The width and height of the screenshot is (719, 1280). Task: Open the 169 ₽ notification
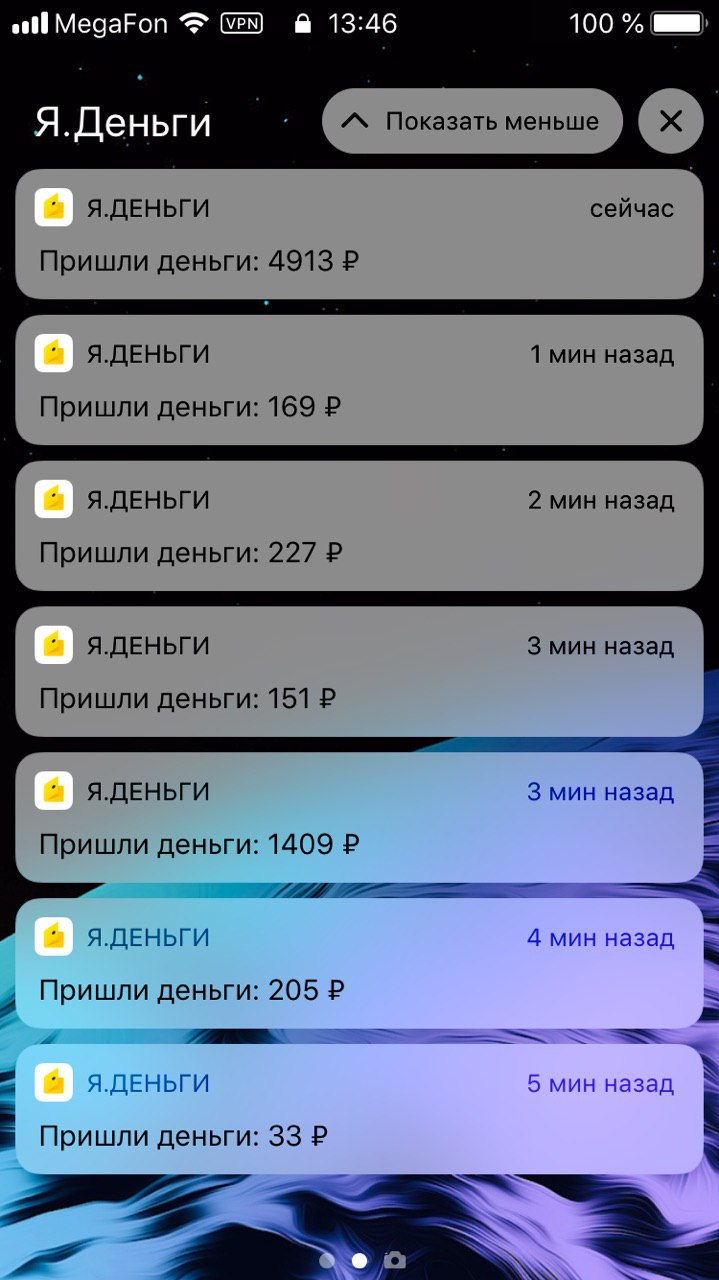(359, 380)
